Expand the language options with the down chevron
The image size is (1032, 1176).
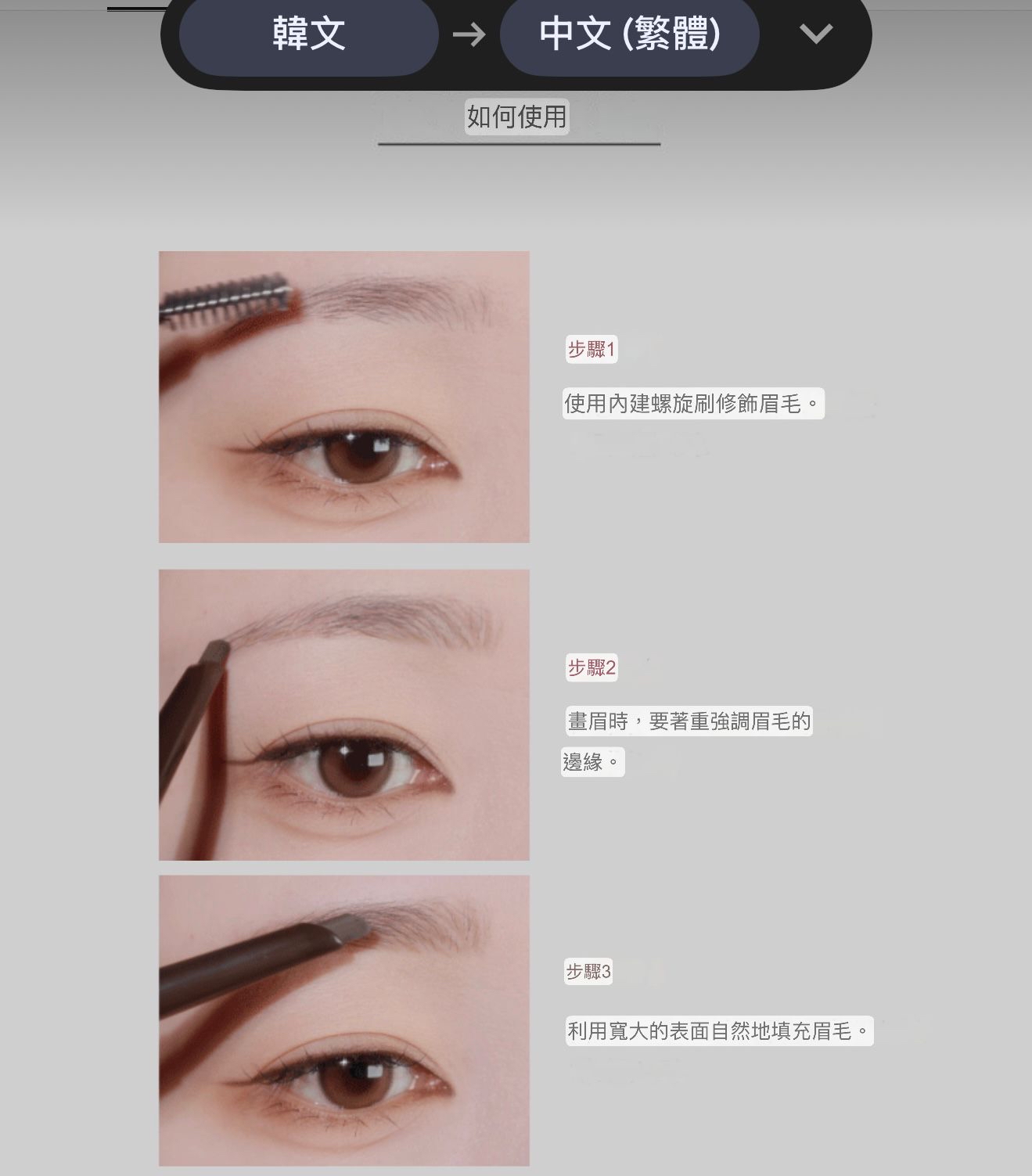[815, 34]
